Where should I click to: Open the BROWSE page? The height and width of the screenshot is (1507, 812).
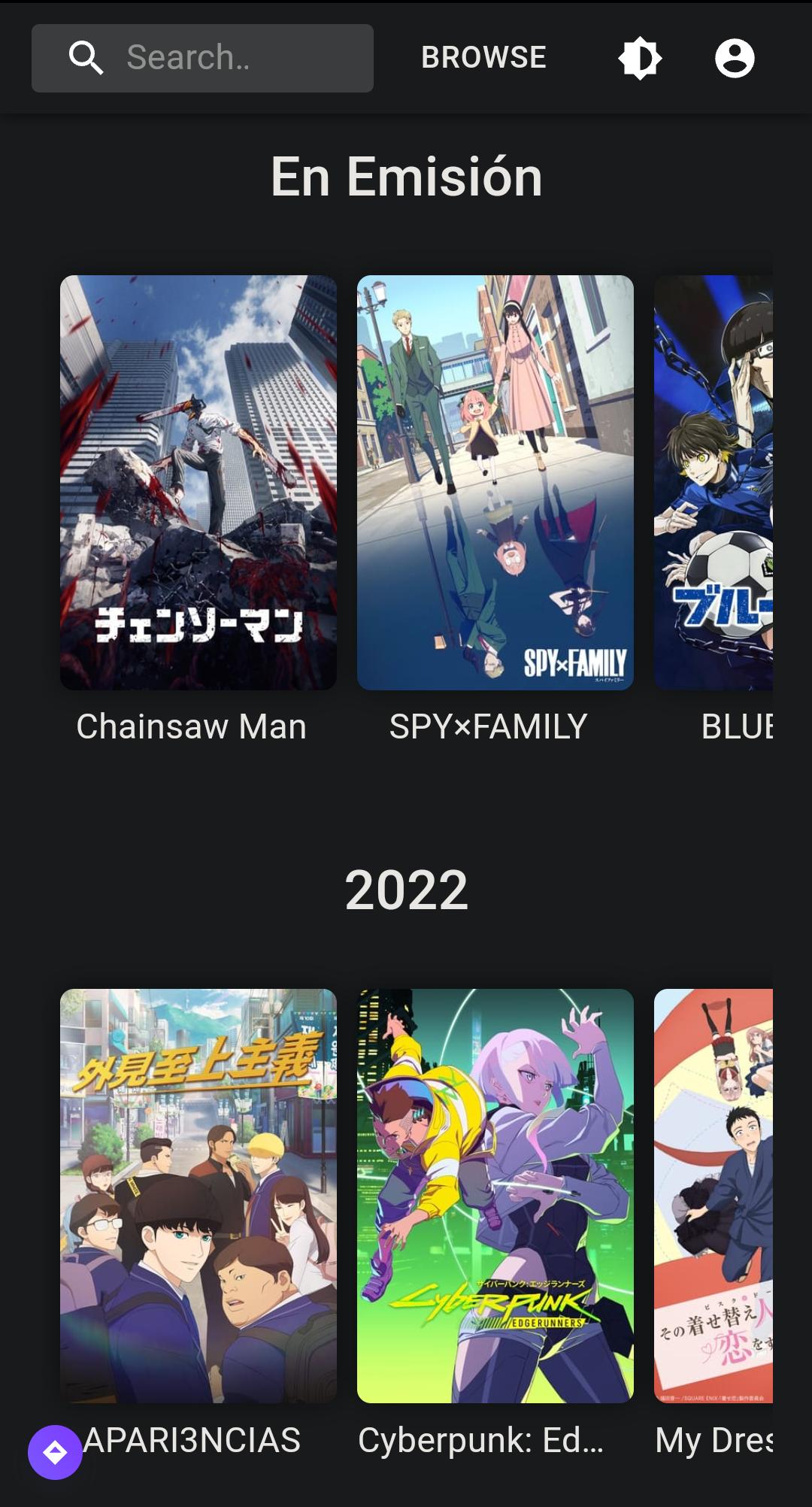(483, 57)
